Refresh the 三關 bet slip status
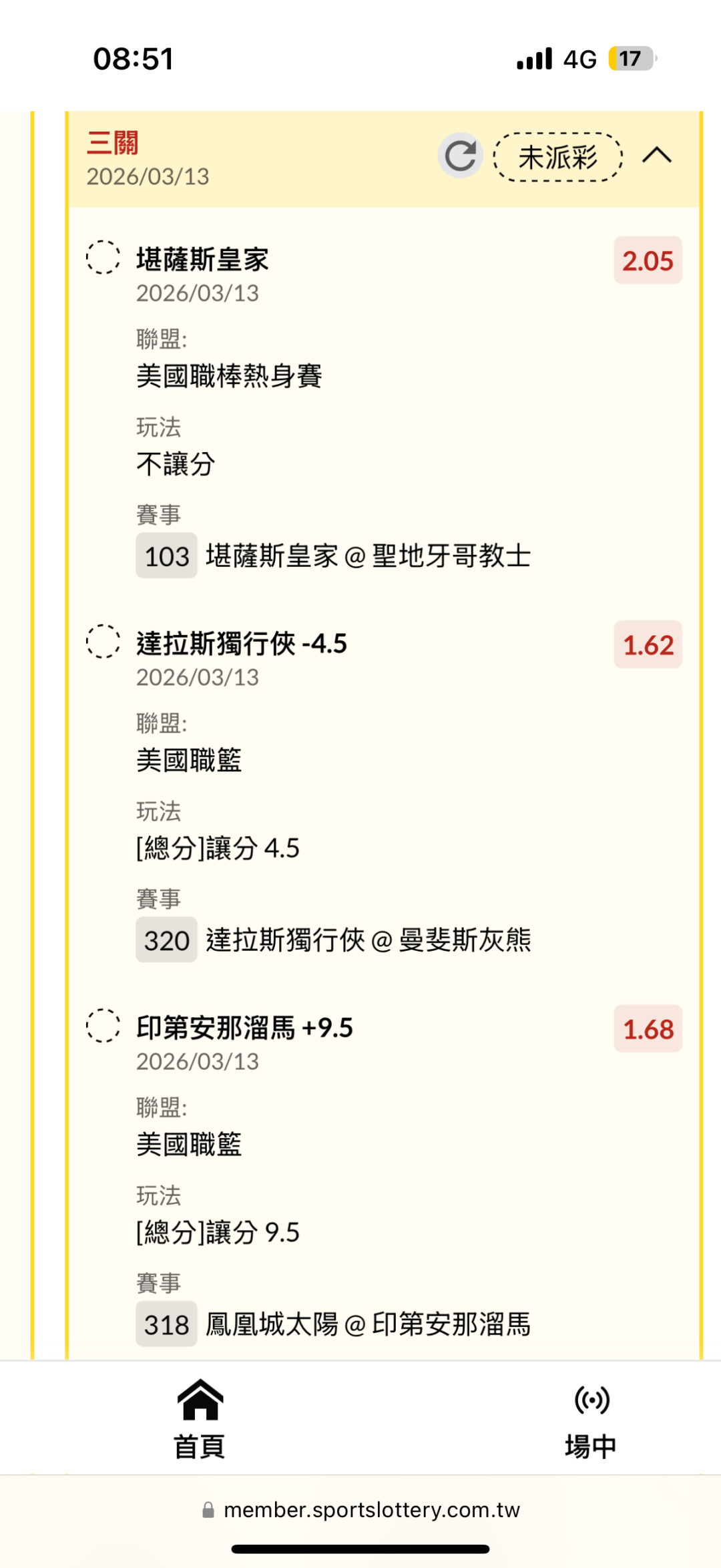The height and width of the screenshot is (1568, 721). click(460, 156)
